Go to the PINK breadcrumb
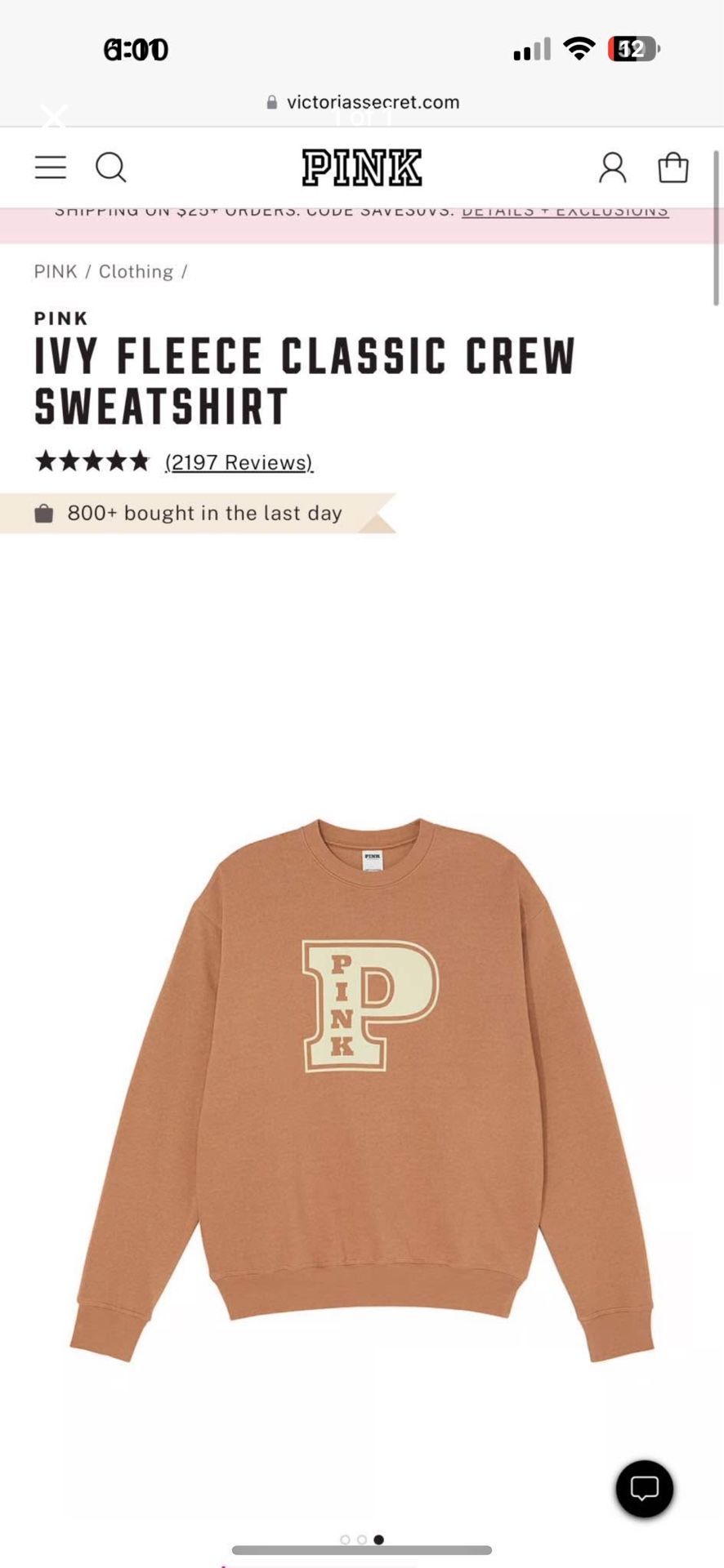The width and height of the screenshot is (724, 1568). [x=55, y=272]
